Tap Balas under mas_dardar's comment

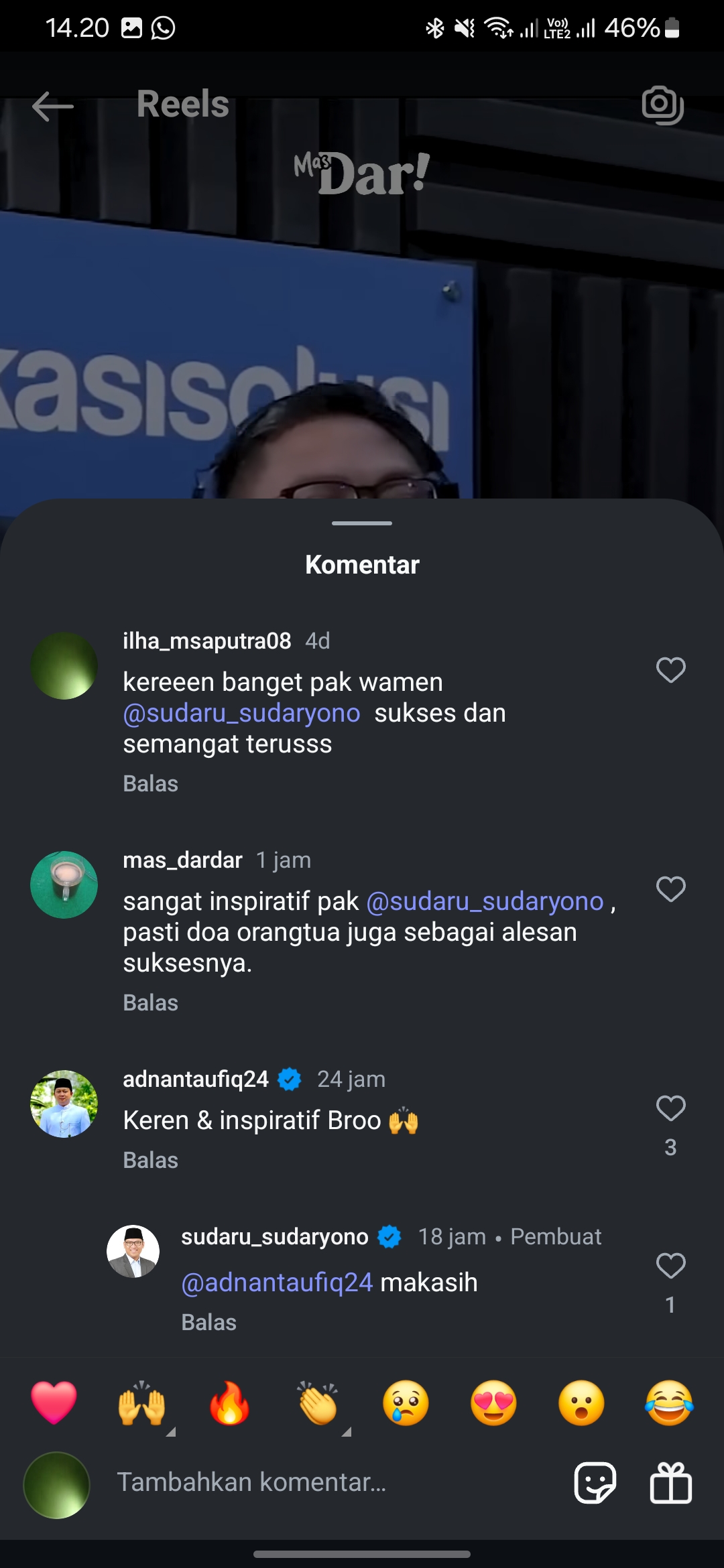point(150,1002)
